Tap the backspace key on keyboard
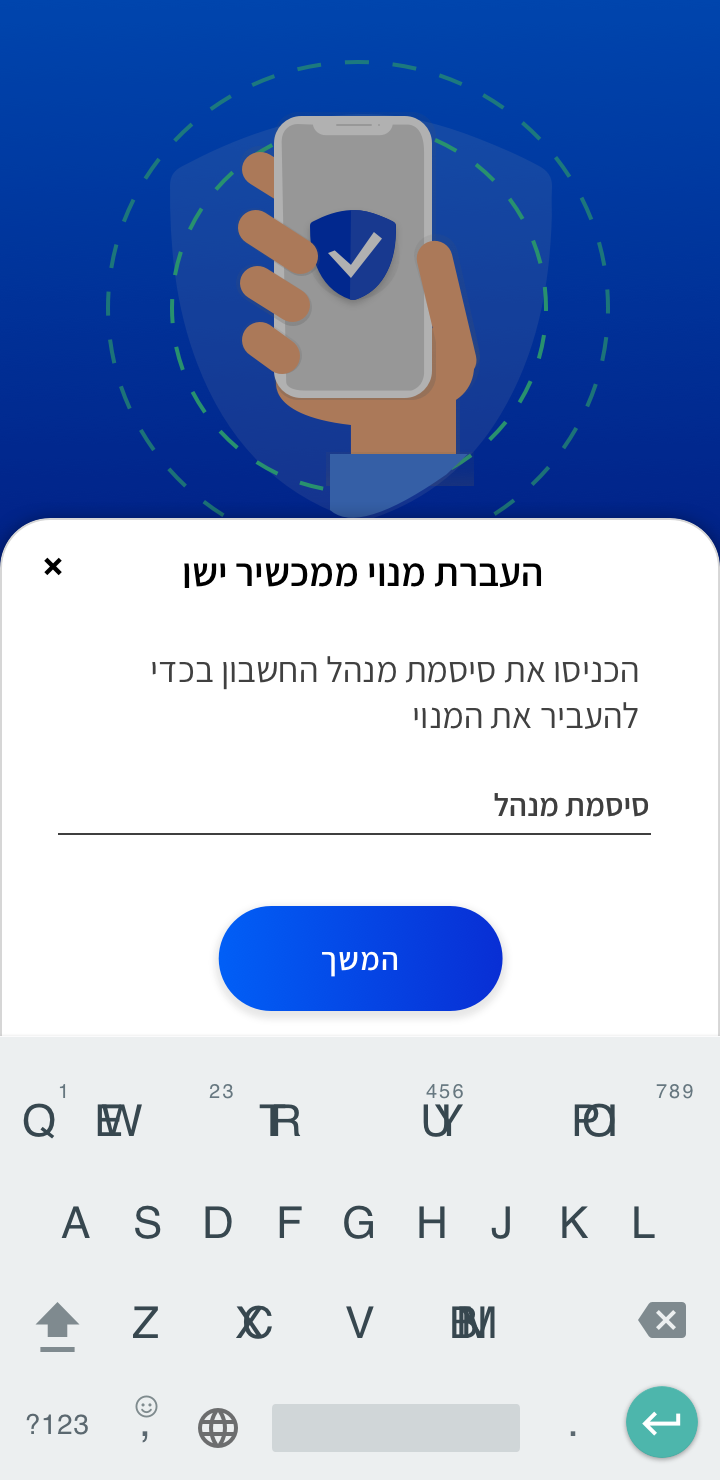Viewport: 720px width, 1480px height. pos(662,1321)
